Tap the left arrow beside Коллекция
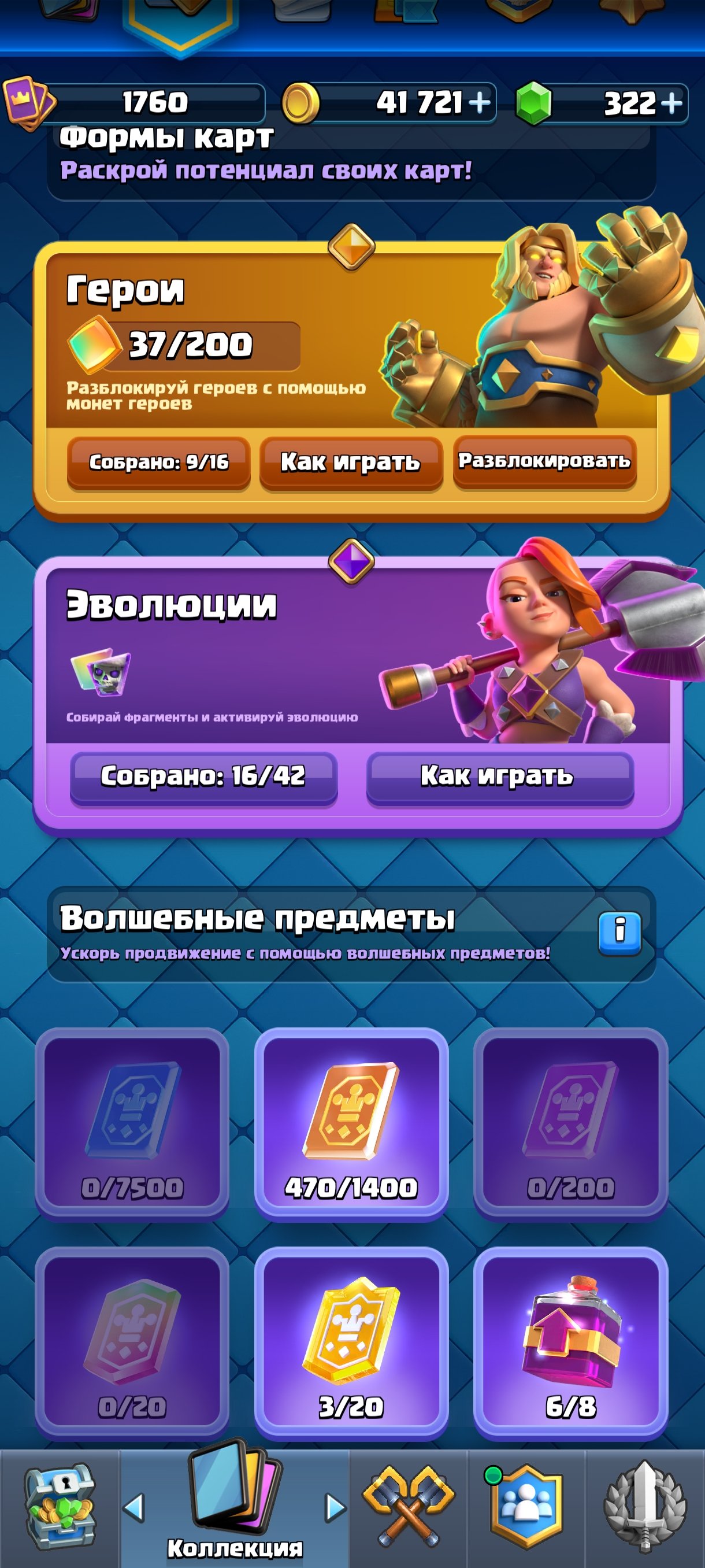 pyautogui.click(x=134, y=1508)
